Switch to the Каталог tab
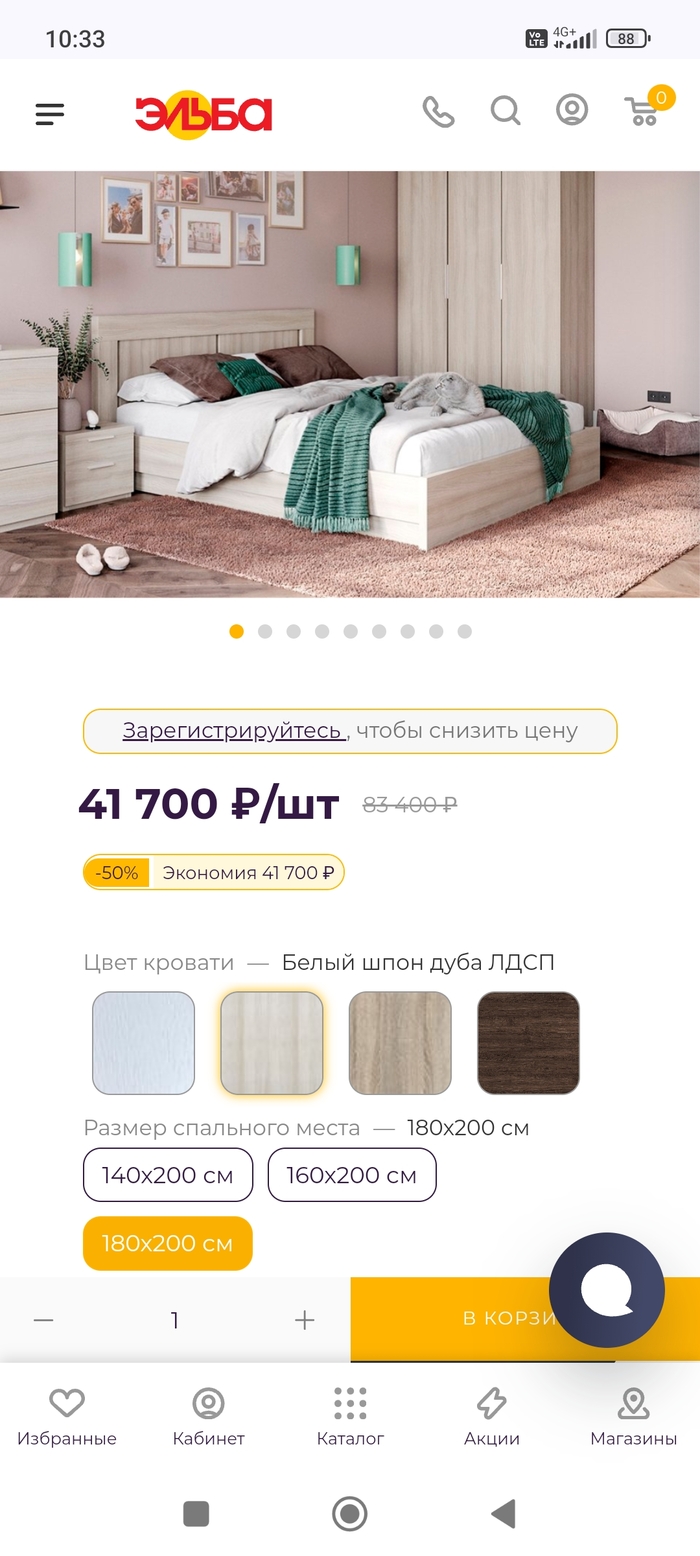 coord(350,1417)
